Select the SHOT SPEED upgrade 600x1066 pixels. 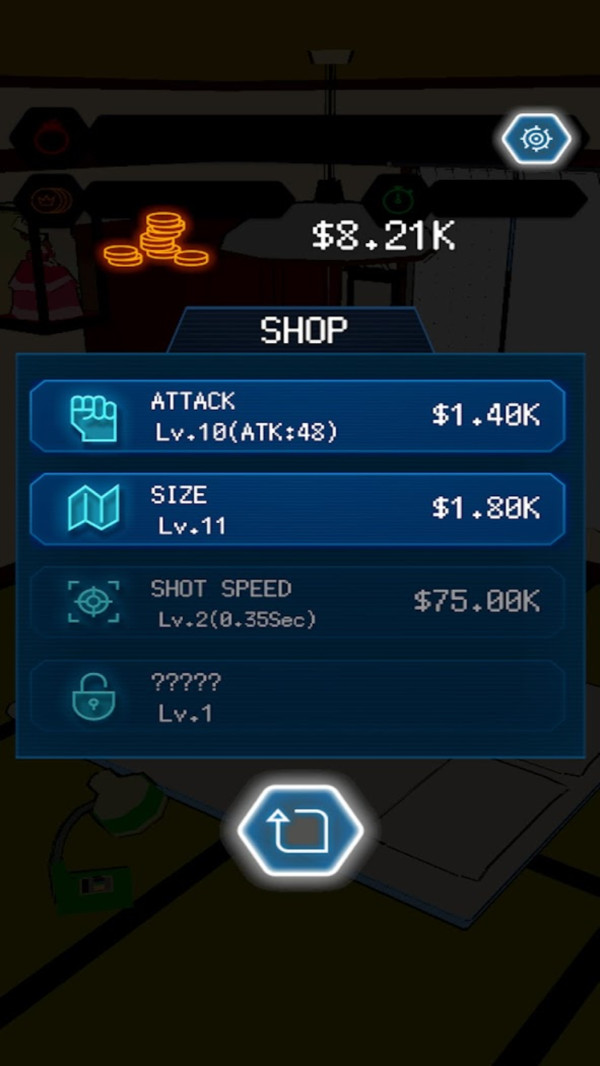click(x=298, y=603)
